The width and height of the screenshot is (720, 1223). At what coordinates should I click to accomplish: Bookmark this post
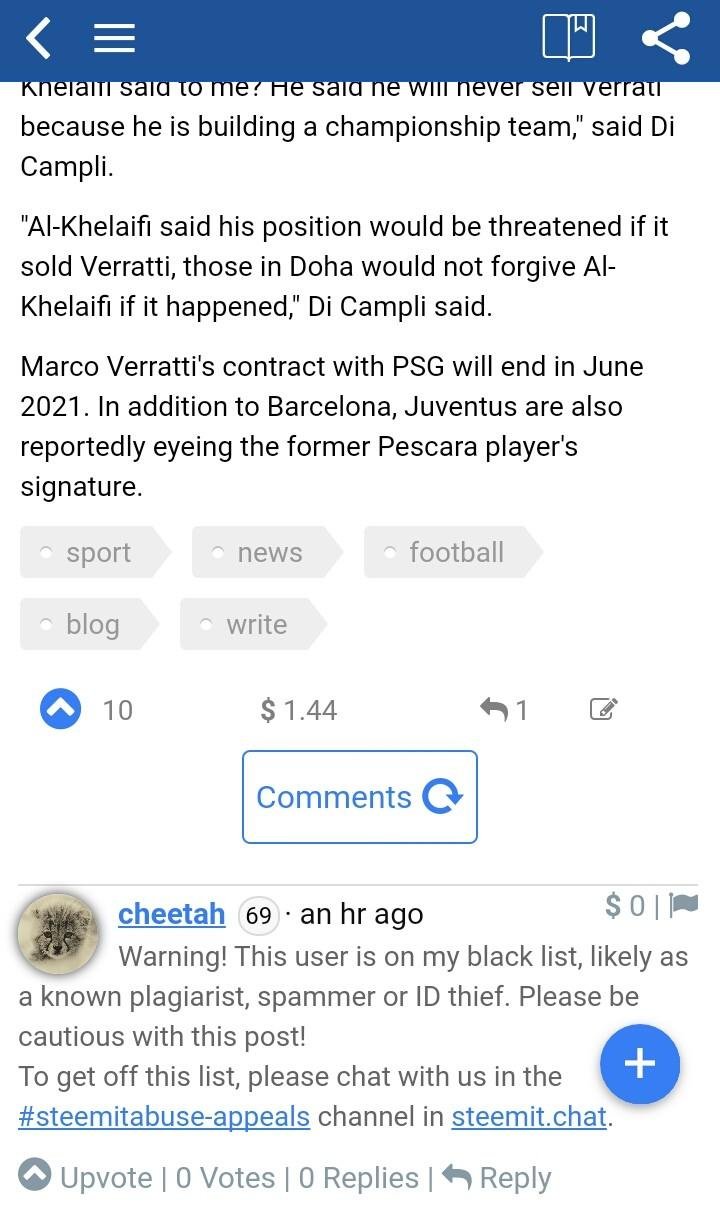coord(568,38)
